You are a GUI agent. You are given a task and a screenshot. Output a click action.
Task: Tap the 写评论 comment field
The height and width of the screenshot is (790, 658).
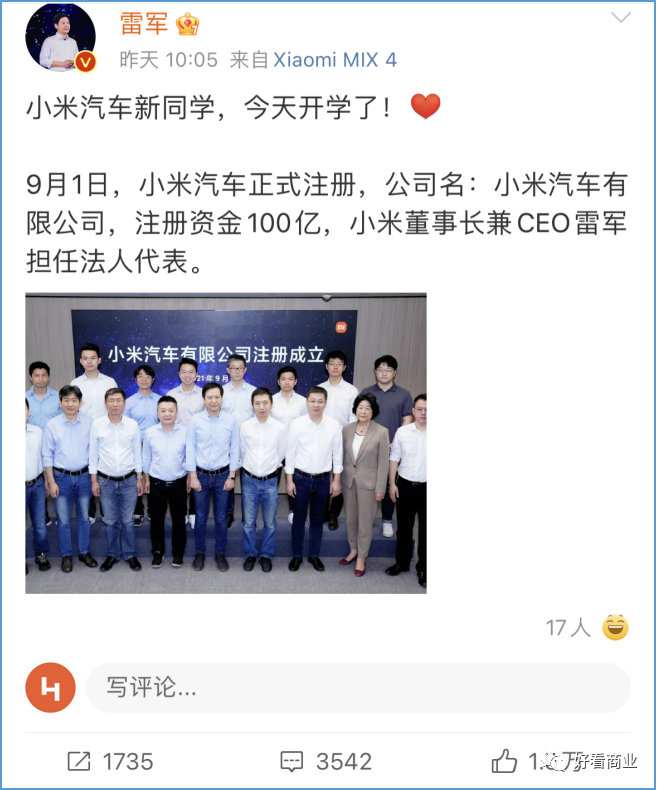click(357, 687)
